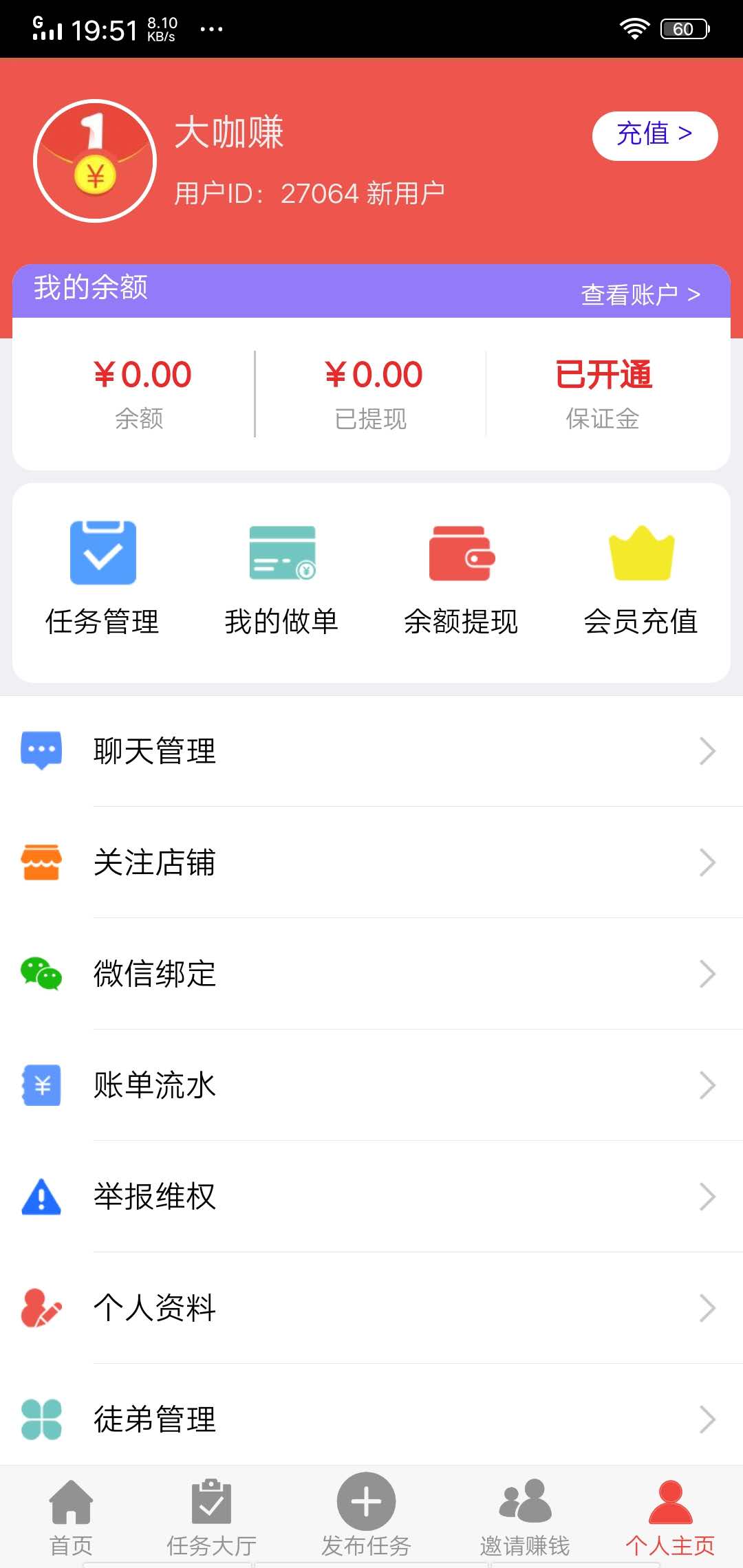Open the 关注店铺 followed shops row
The image size is (743, 1568).
coord(371,862)
